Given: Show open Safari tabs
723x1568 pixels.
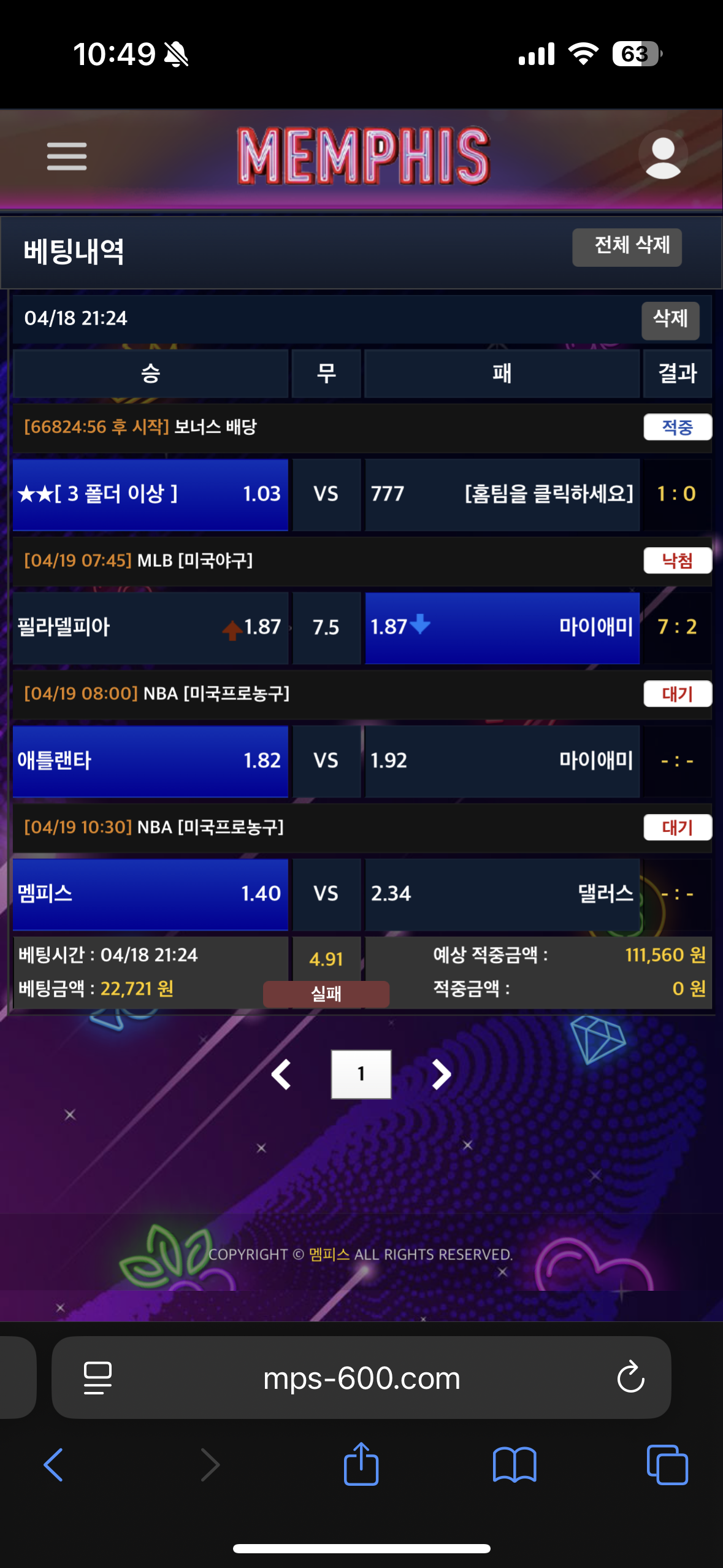Looking at the screenshot, I should (x=667, y=1465).
